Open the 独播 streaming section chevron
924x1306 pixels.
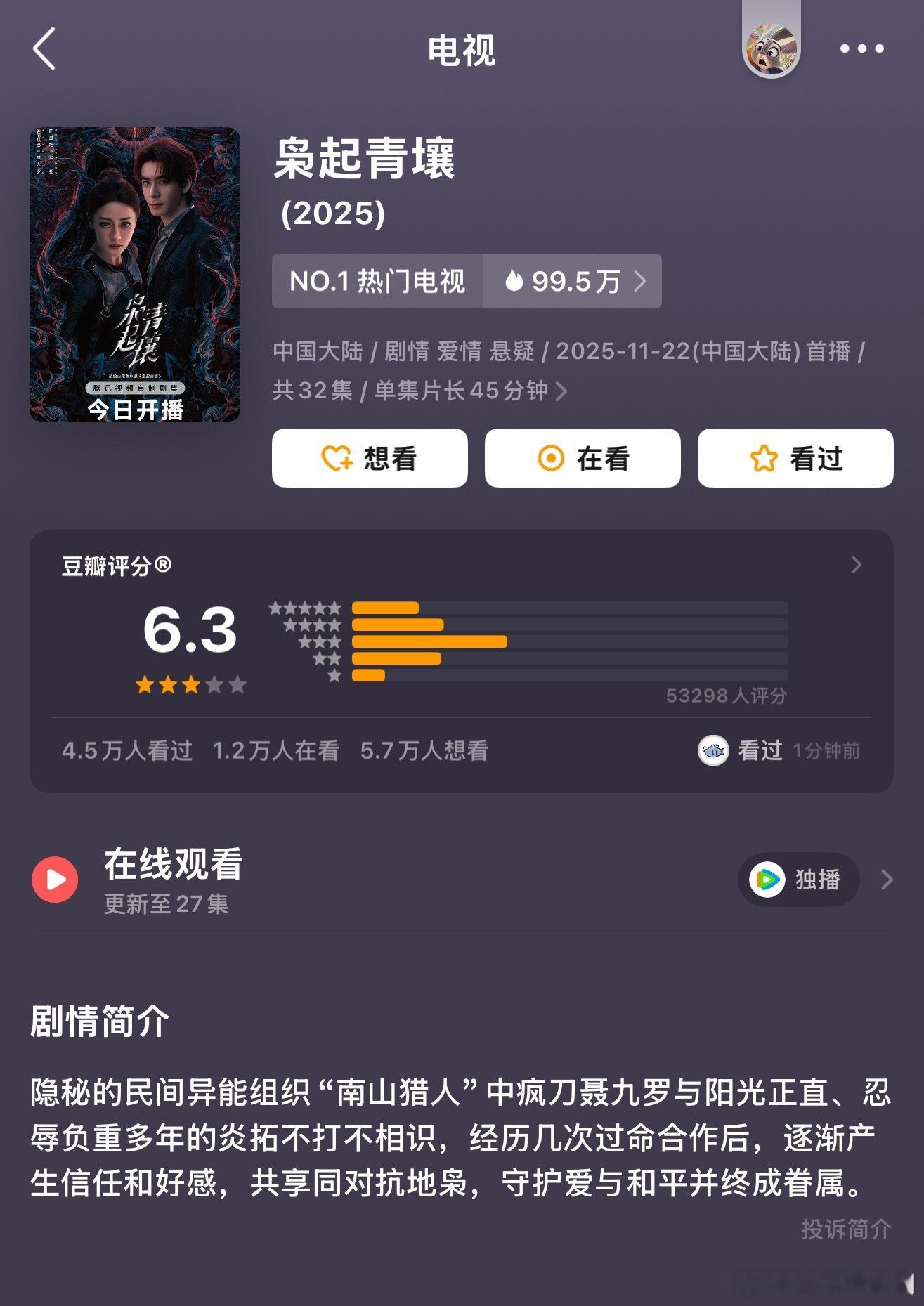(885, 880)
